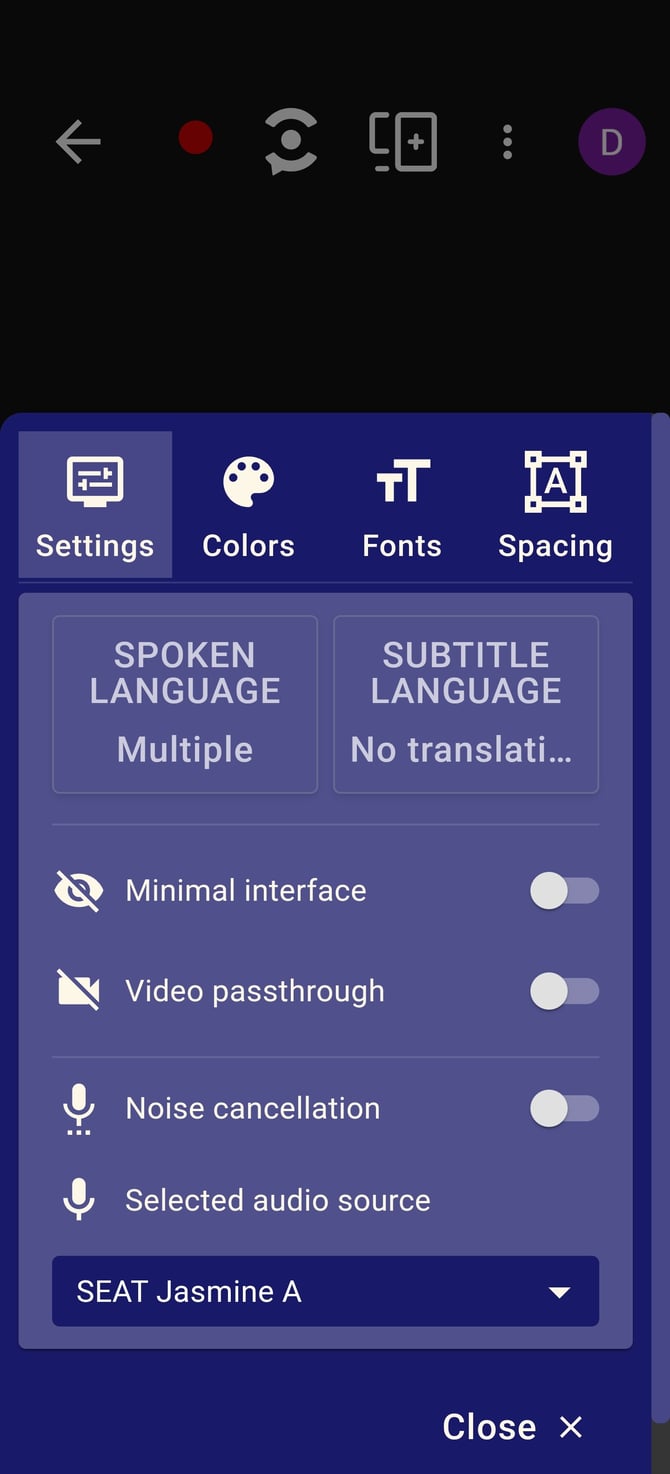
Task: Change the spoken language
Action: 185,704
